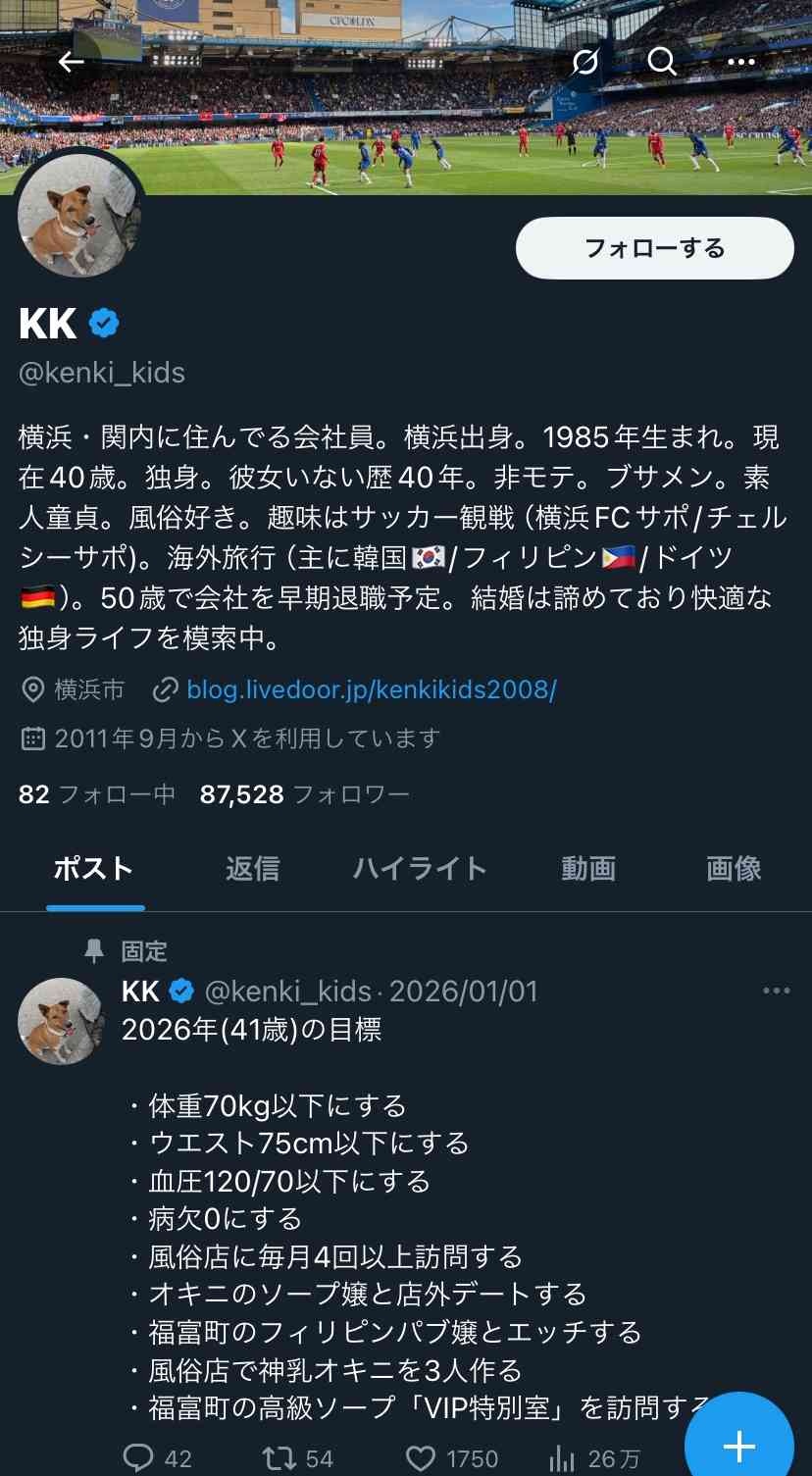
Task: Tap the フォローする button
Action: (x=654, y=248)
